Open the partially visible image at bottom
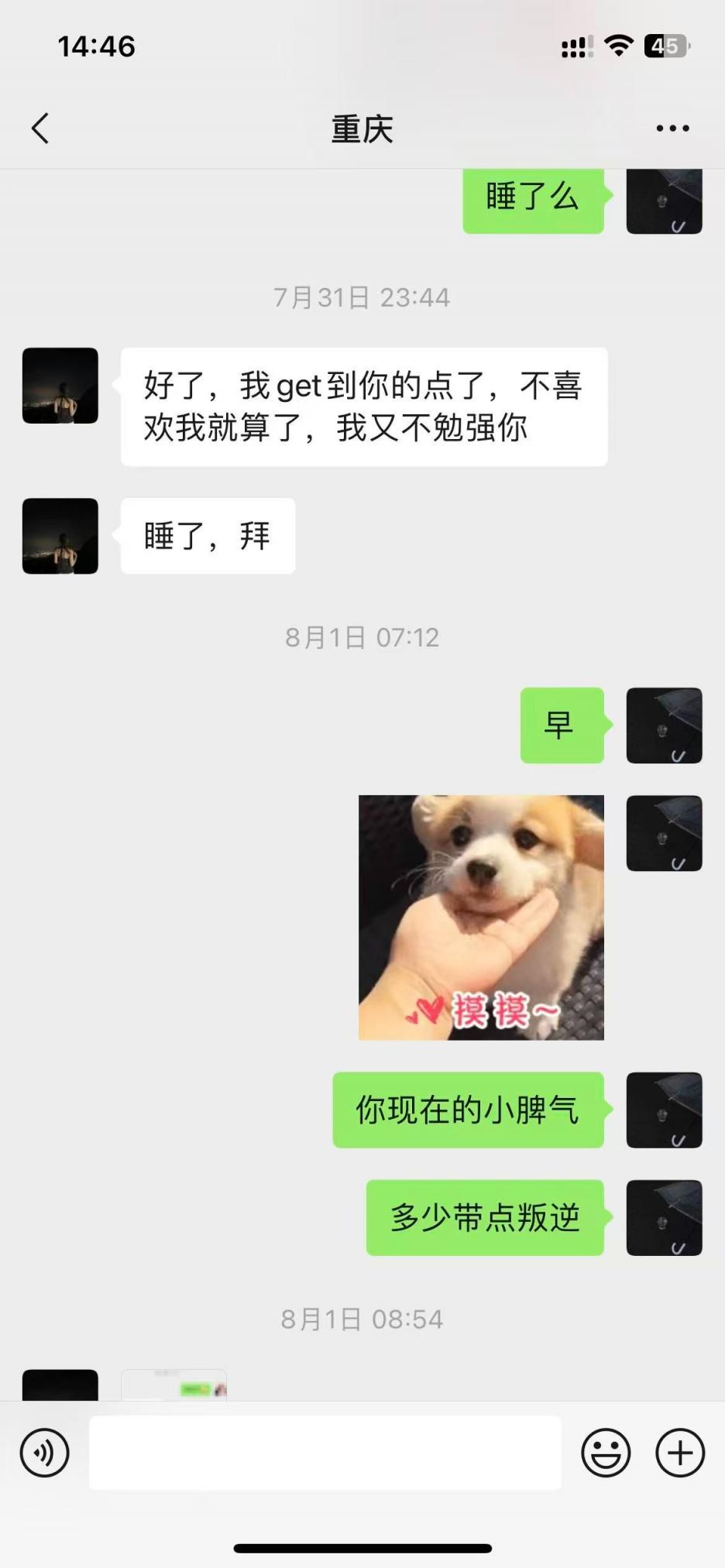Viewport: 725px width, 1568px height. 174,1386
